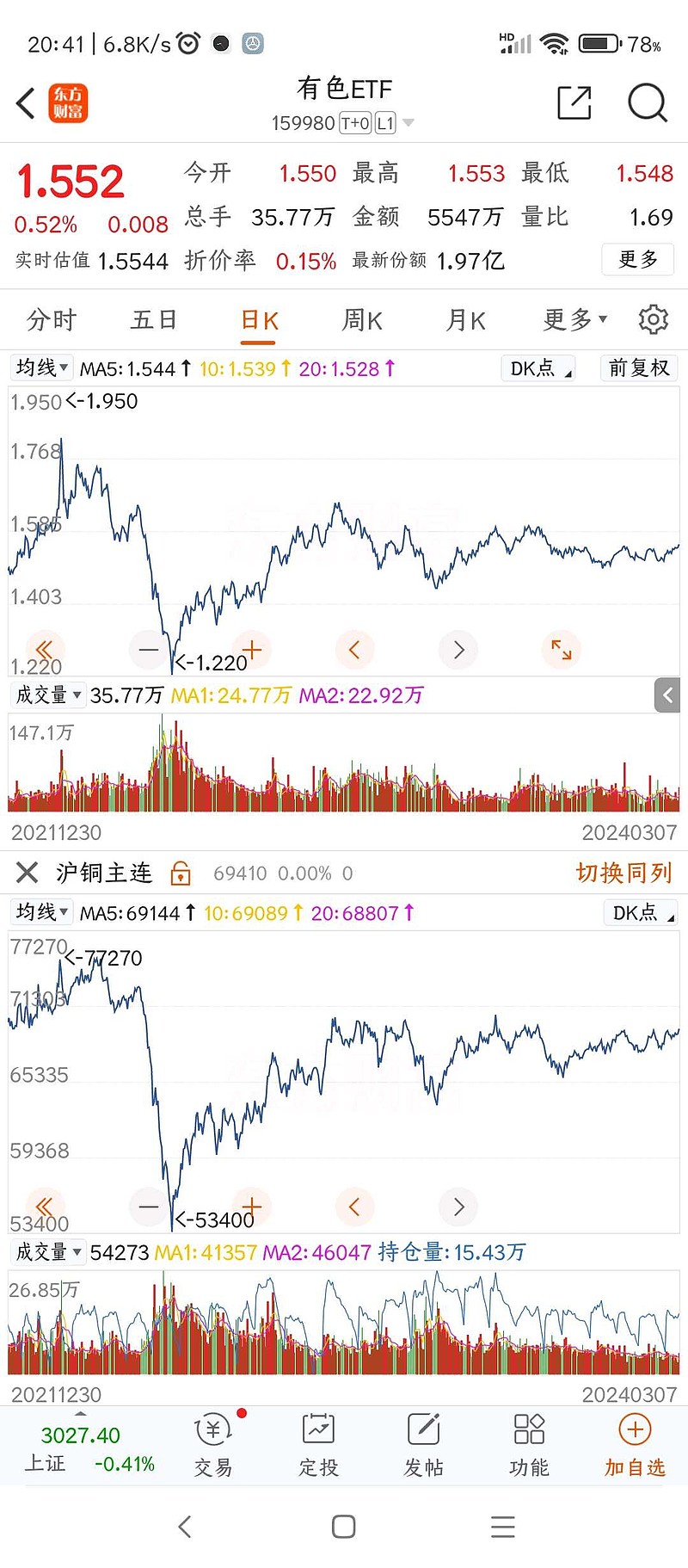688x1568 pixels.
Task: Open the 成交量 volume indicator dropdown
Action: click(48, 694)
